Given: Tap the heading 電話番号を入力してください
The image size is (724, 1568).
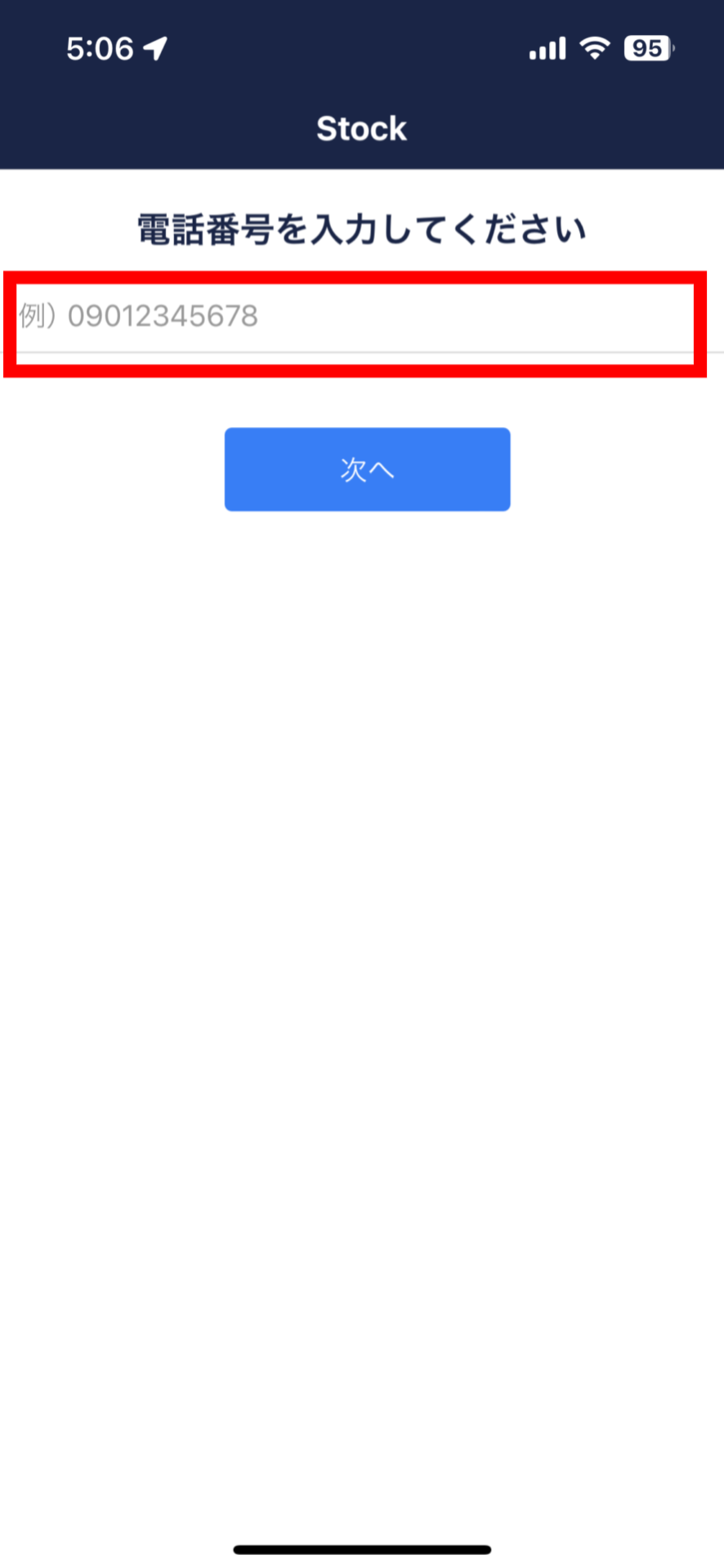Looking at the screenshot, I should (360, 229).
